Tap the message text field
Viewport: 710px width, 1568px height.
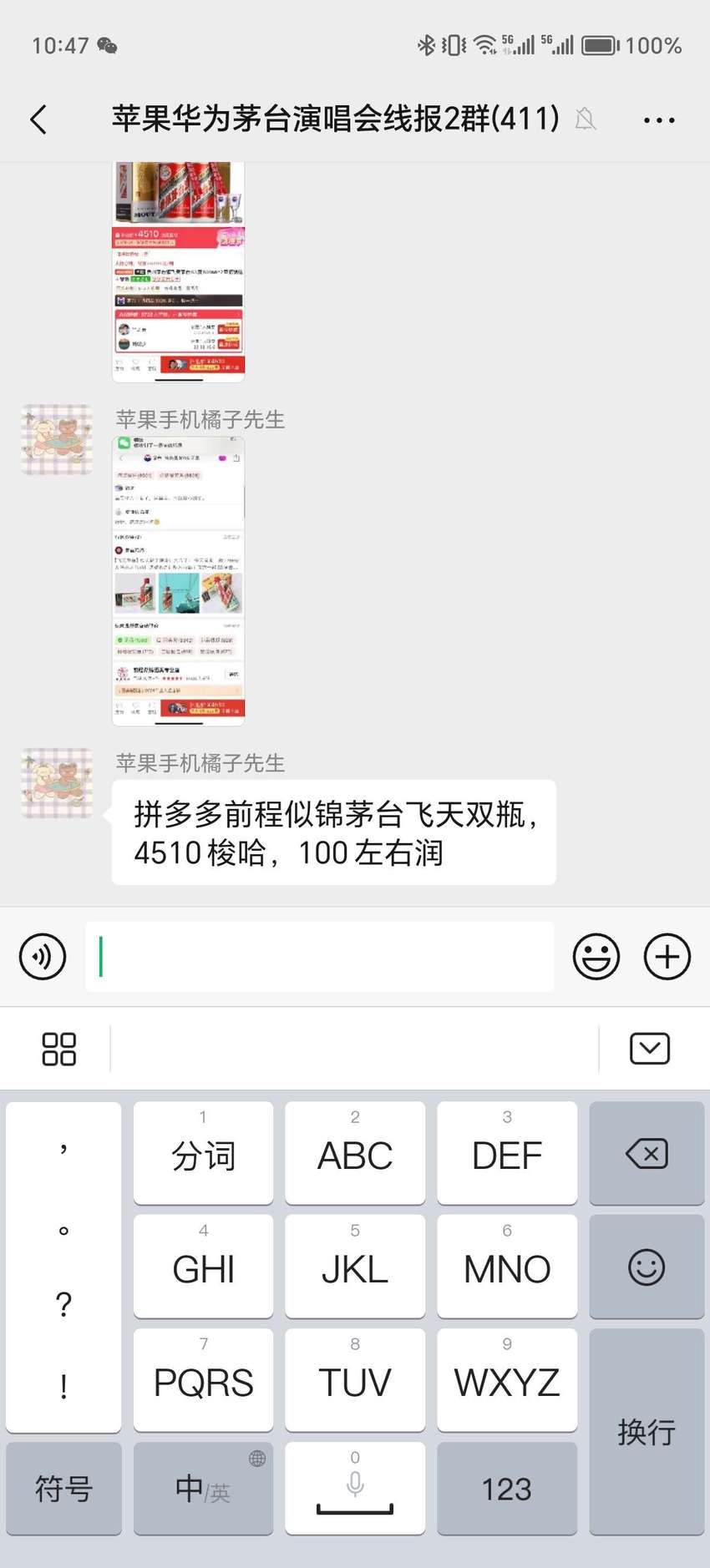[x=319, y=957]
